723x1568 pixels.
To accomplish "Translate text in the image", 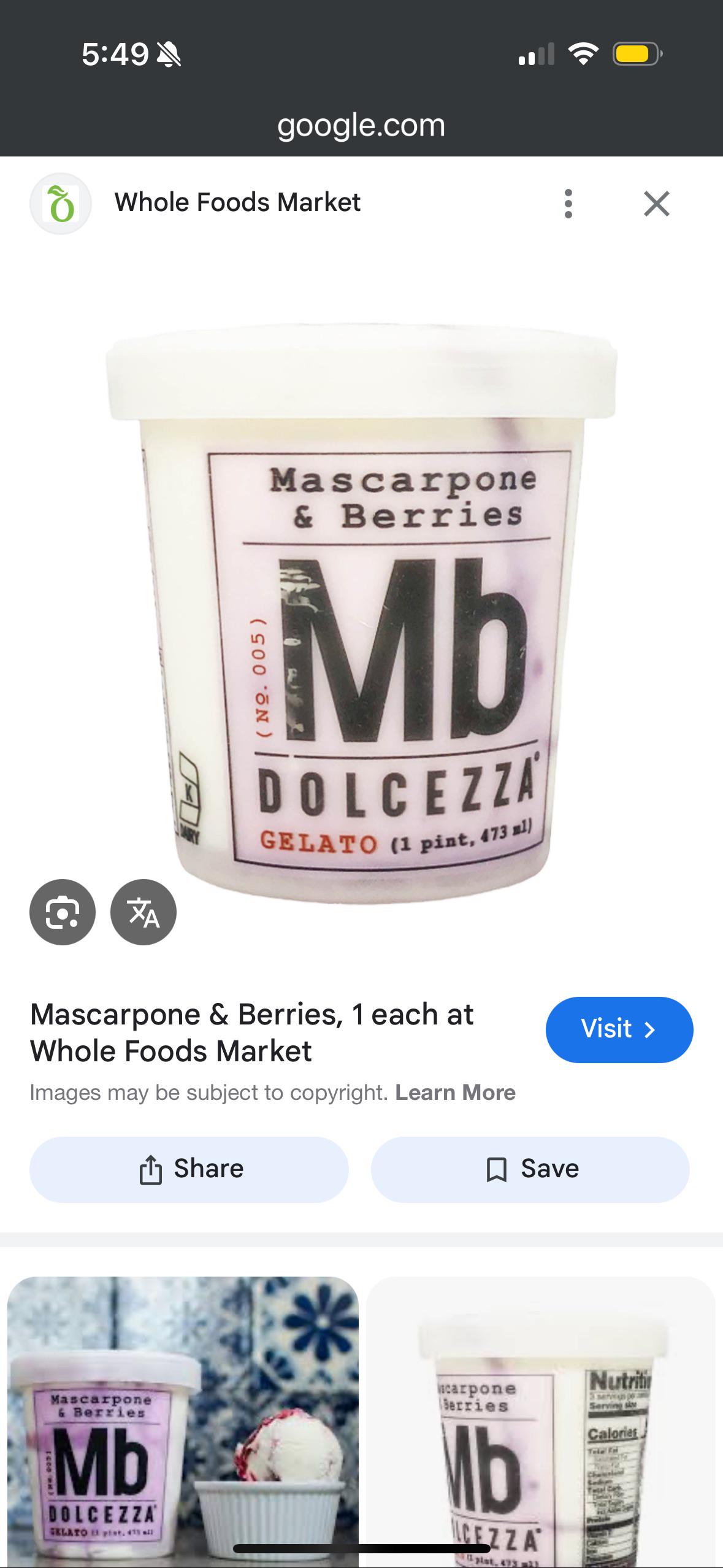I will [x=143, y=912].
